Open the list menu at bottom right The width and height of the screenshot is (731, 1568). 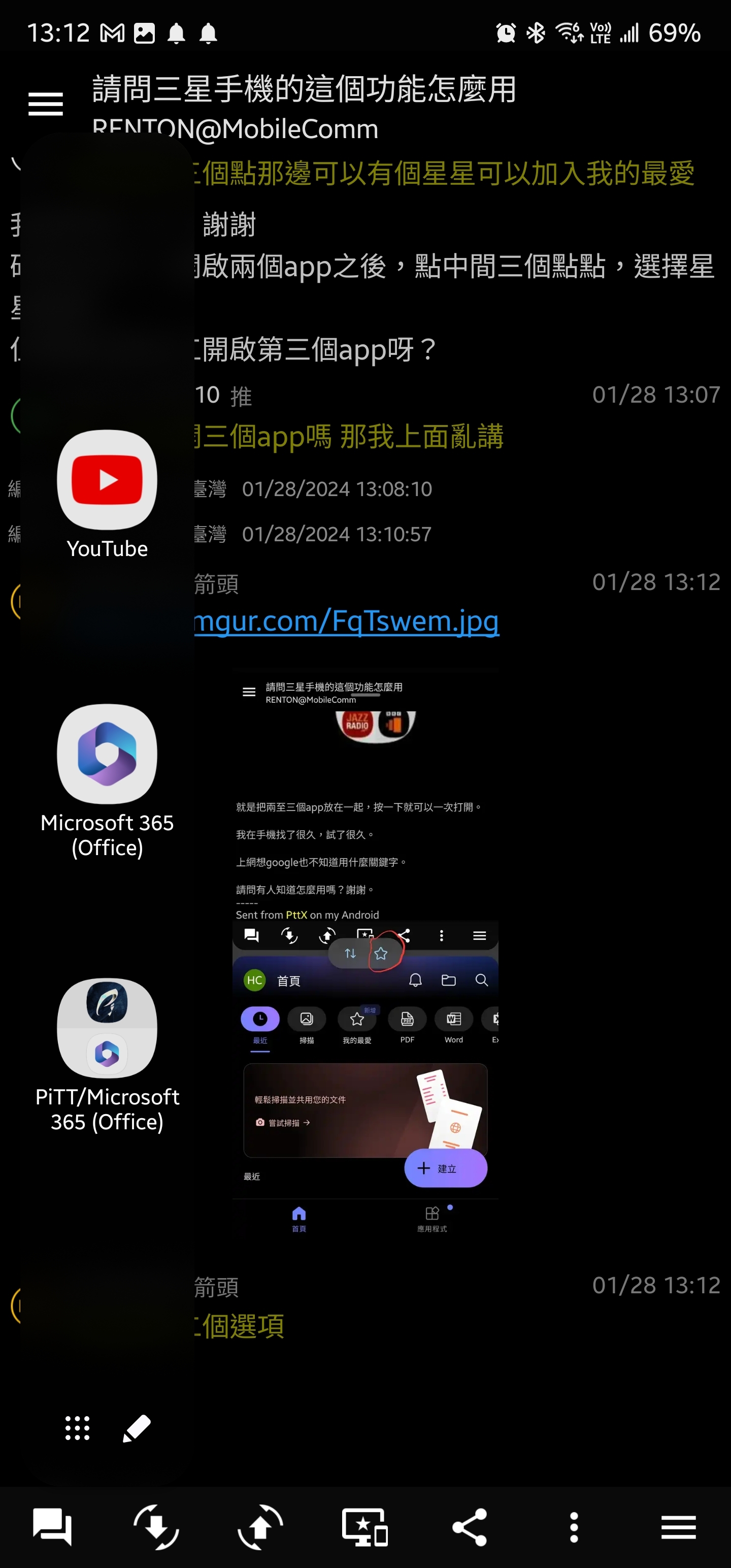678,1526
